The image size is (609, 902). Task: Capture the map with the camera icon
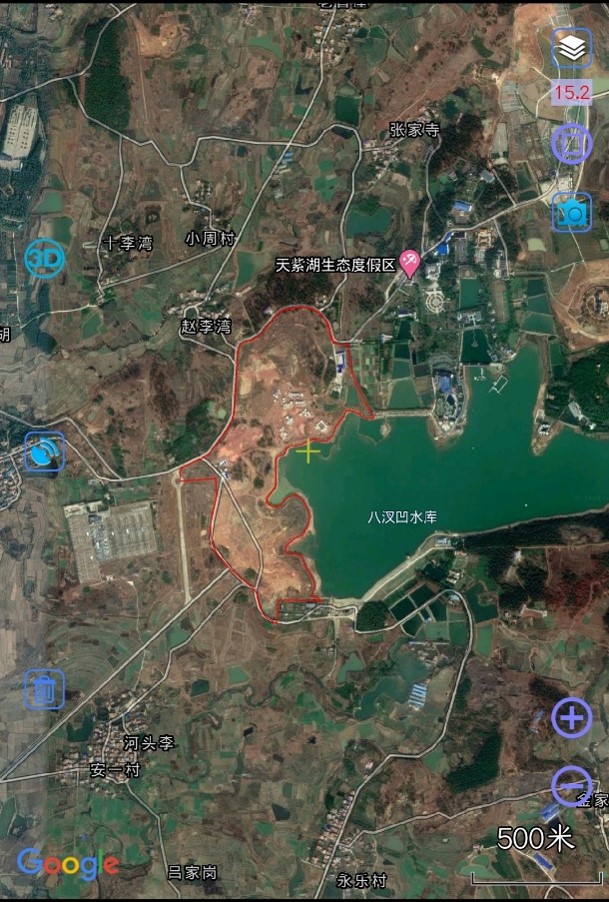click(572, 212)
